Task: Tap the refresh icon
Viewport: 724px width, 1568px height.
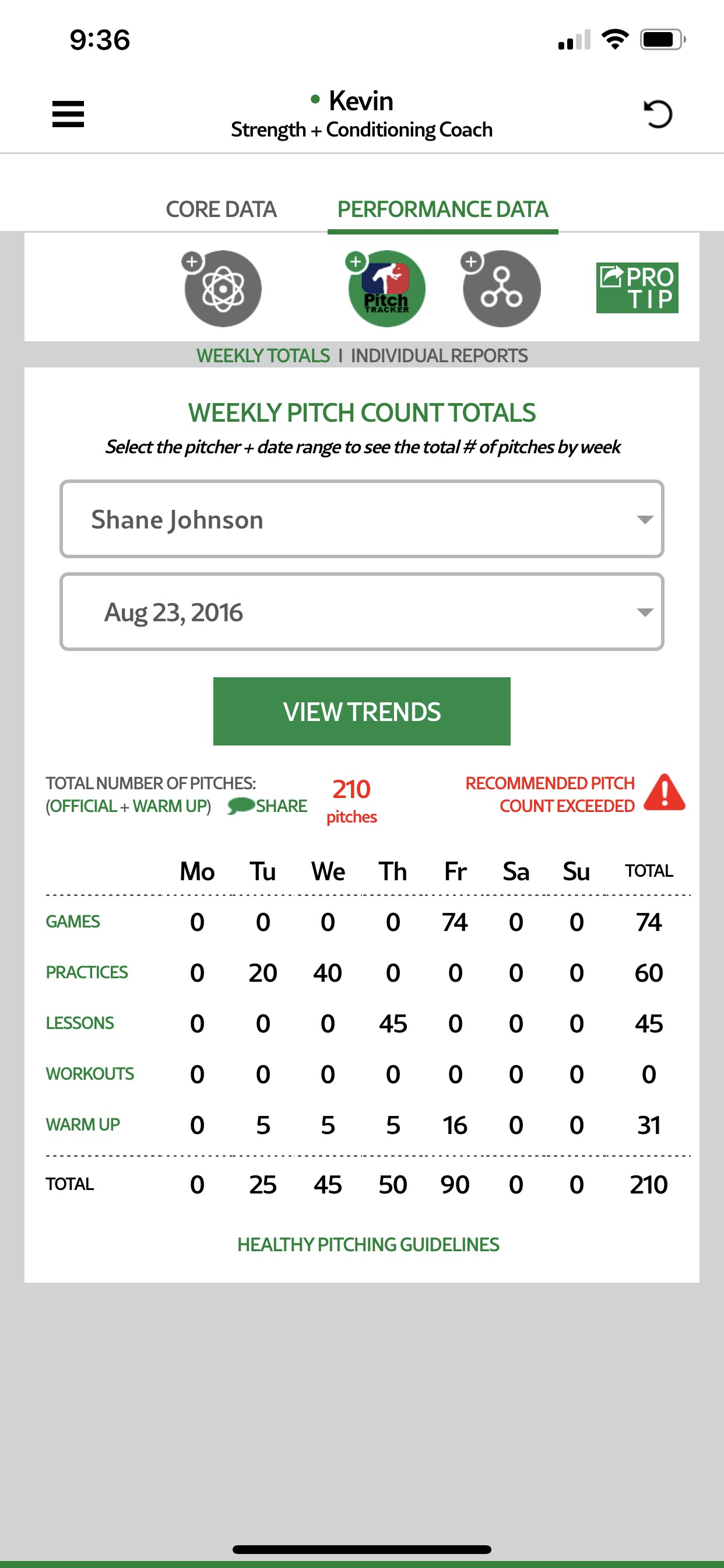Action: [x=658, y=114]
